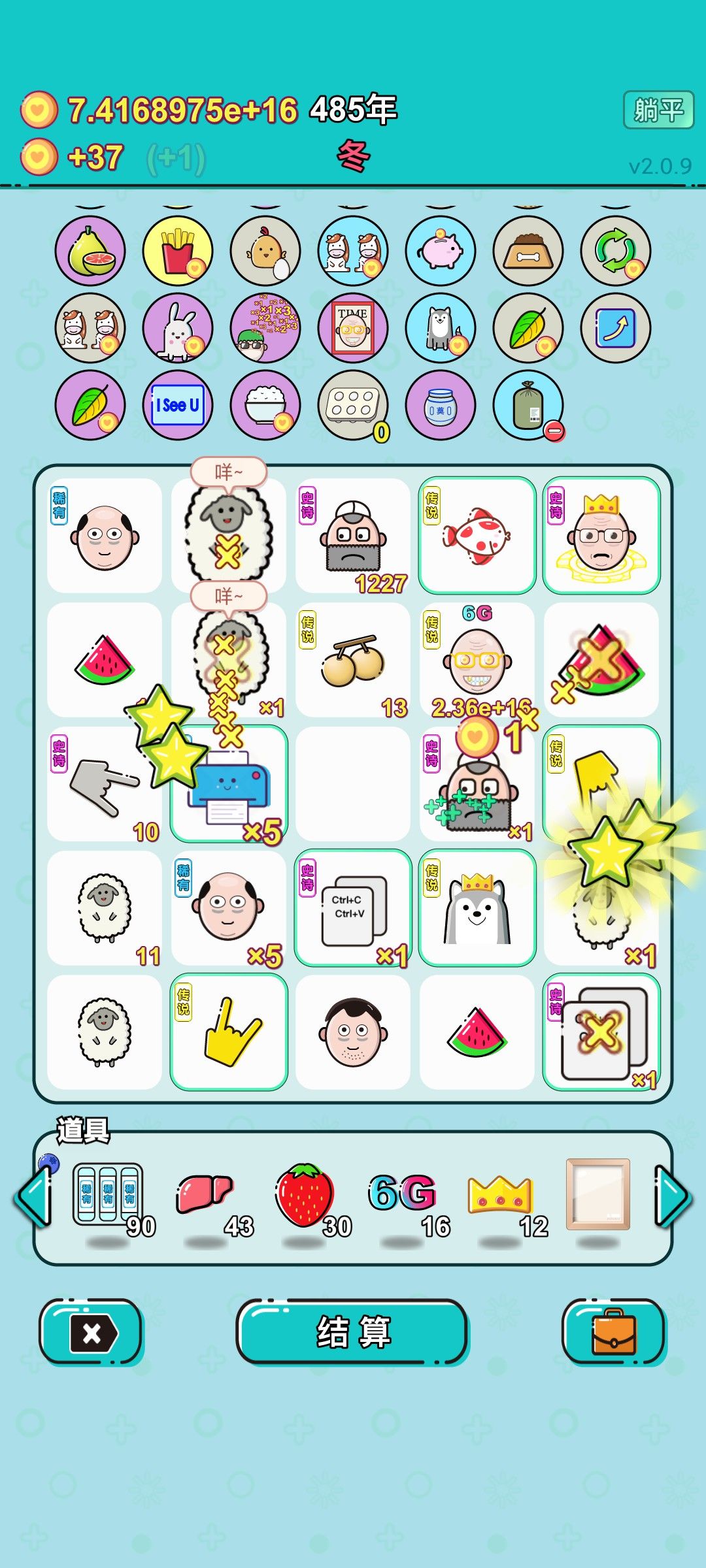Viewport: 706px width, 1568px height.
Task: Tap the red koi fish tile
Action: [477, 536]
